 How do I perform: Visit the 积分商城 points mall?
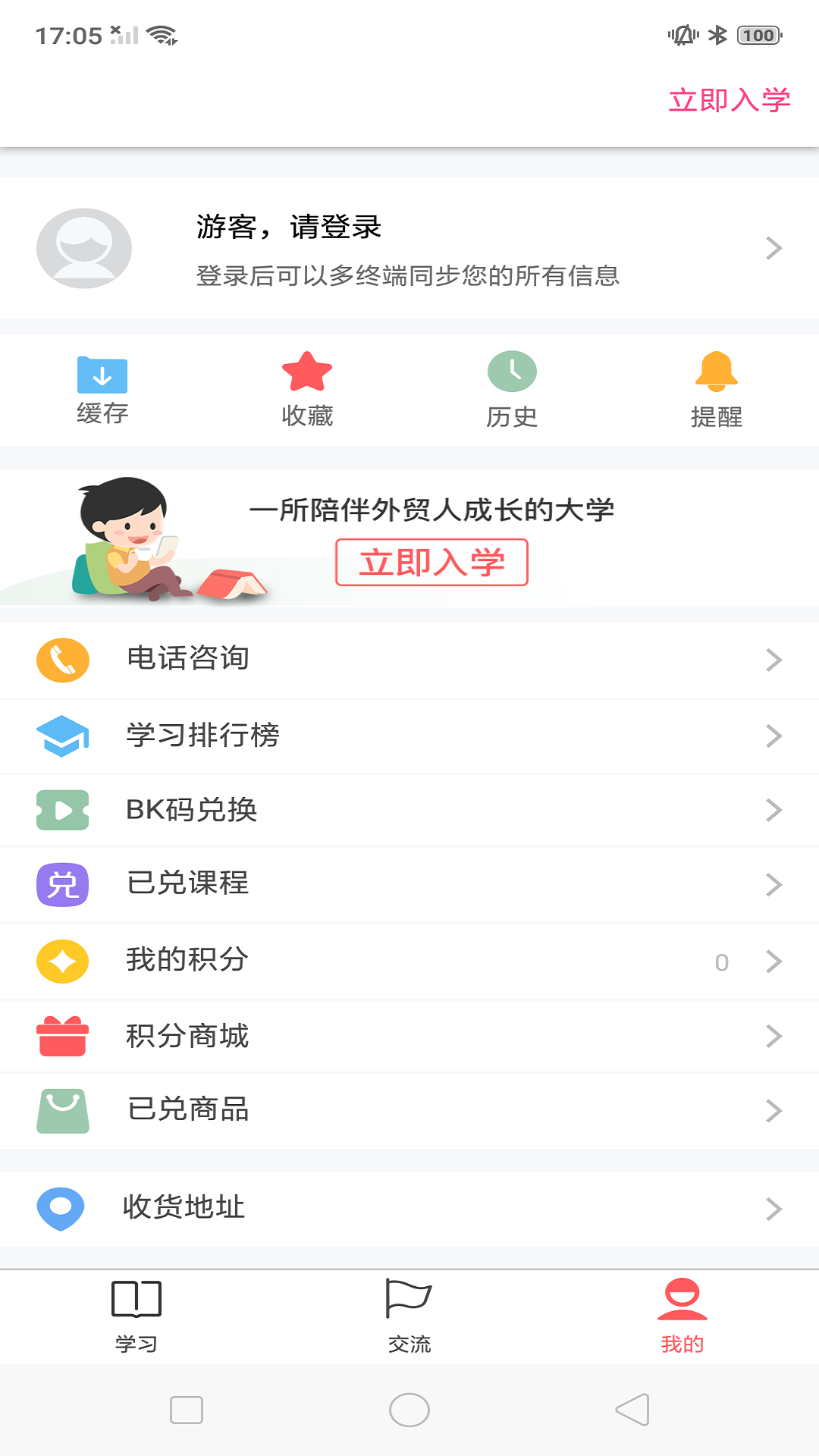click(409, 1036)
